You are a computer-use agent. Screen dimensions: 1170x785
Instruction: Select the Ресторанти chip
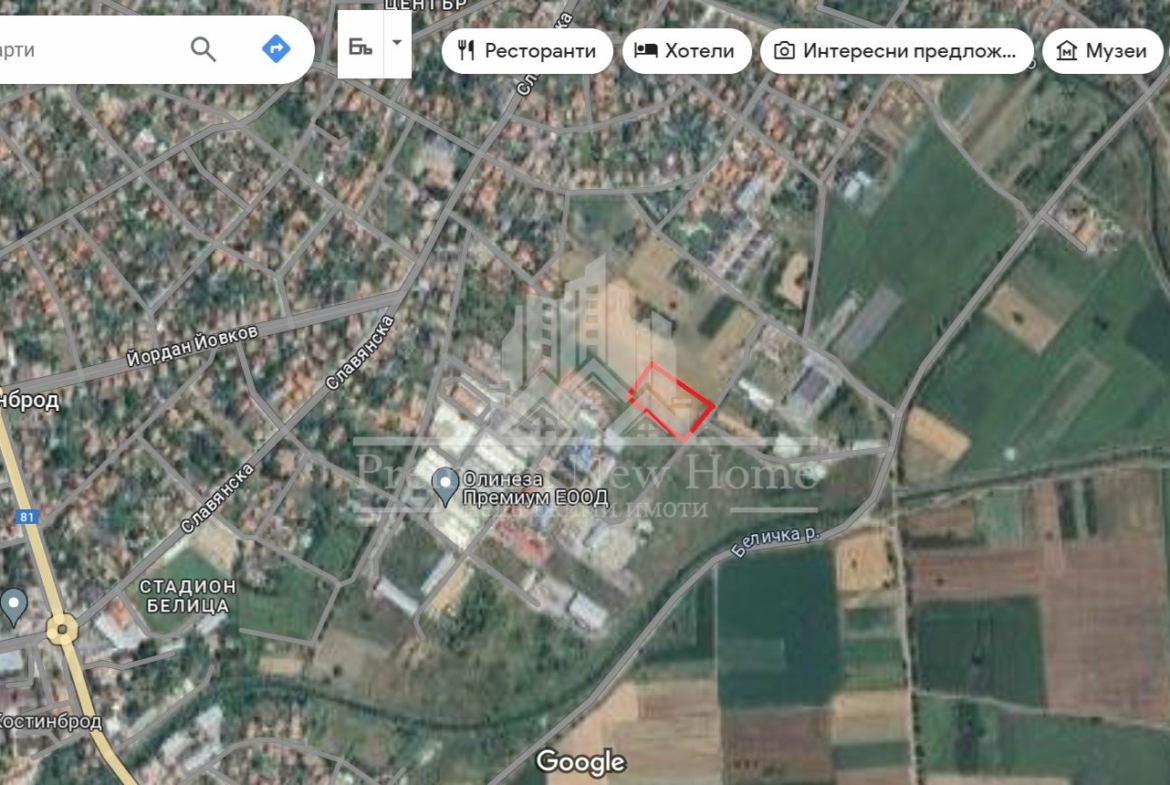coord(527,51)
